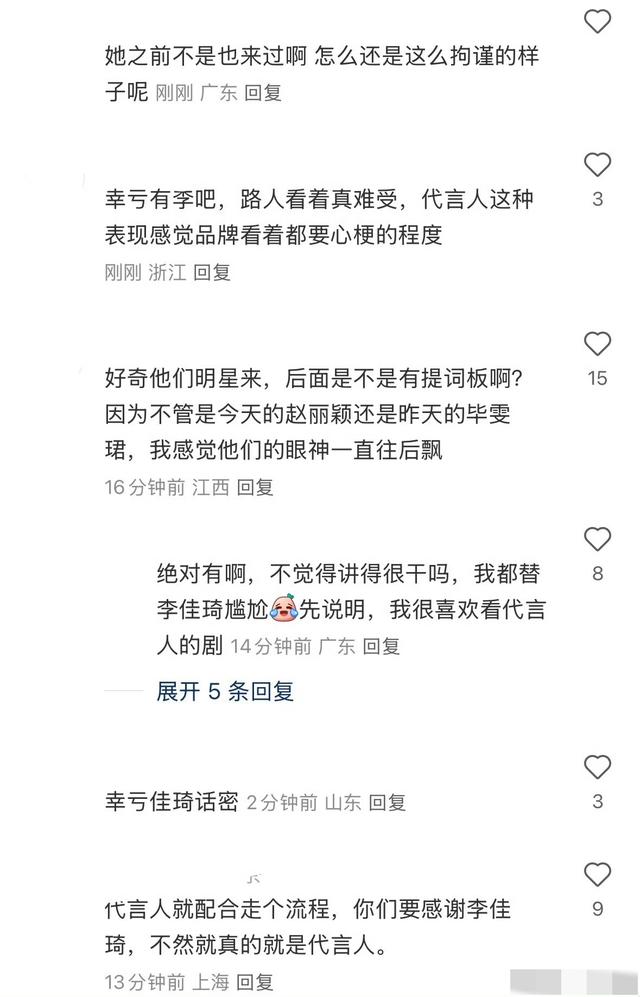Reply to the 广东 reply about 李佳琦尴尬

pyautogui.click(x=381, y=646)
